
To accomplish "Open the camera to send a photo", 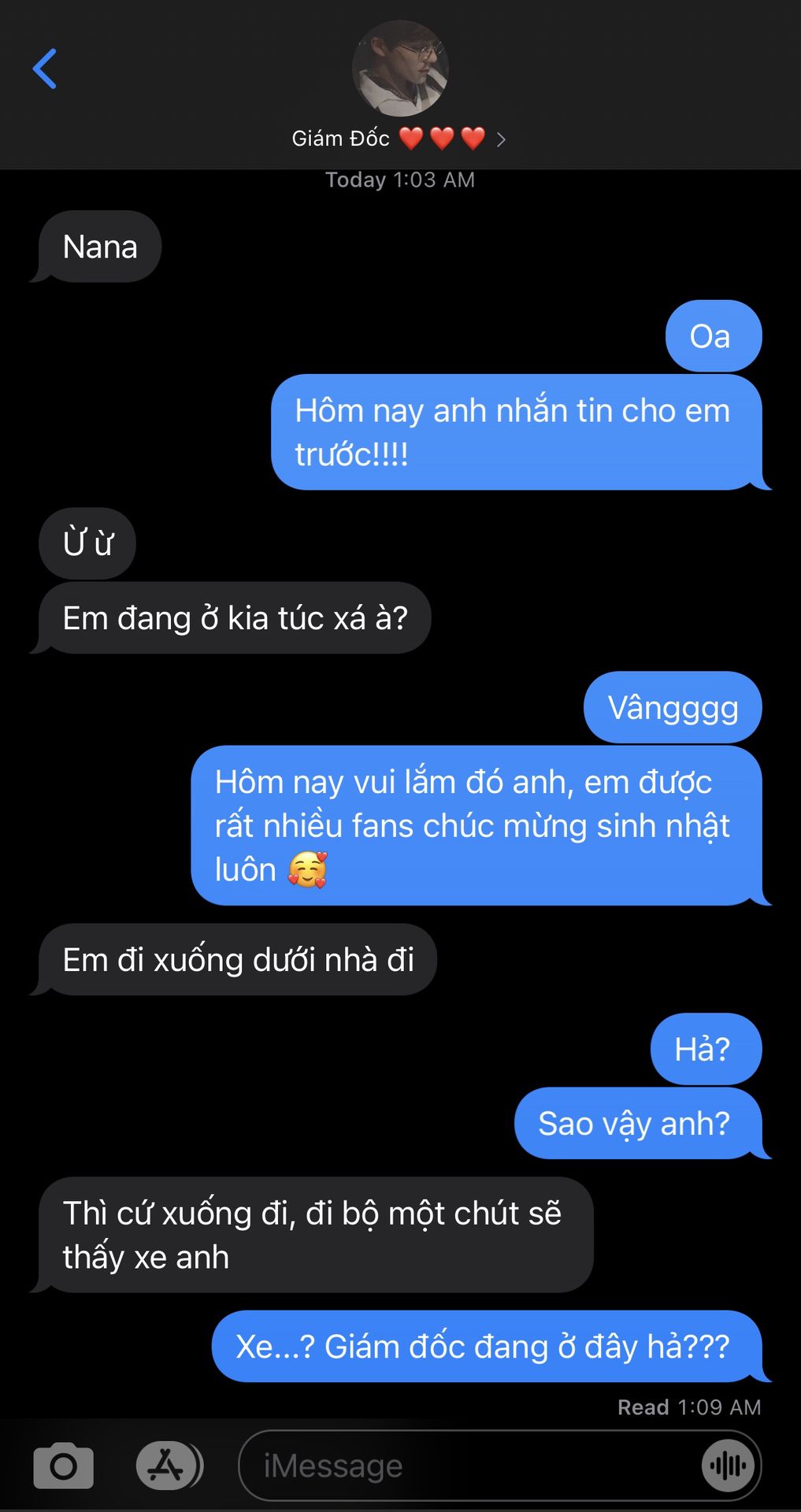I will pyautogui.click(x=63, y=1466).
